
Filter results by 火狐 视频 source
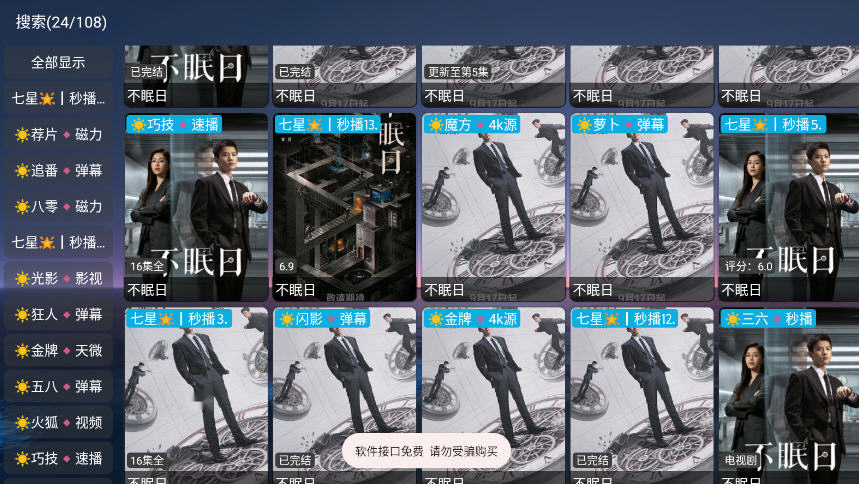pyautogui.click(x=58, y=422)
